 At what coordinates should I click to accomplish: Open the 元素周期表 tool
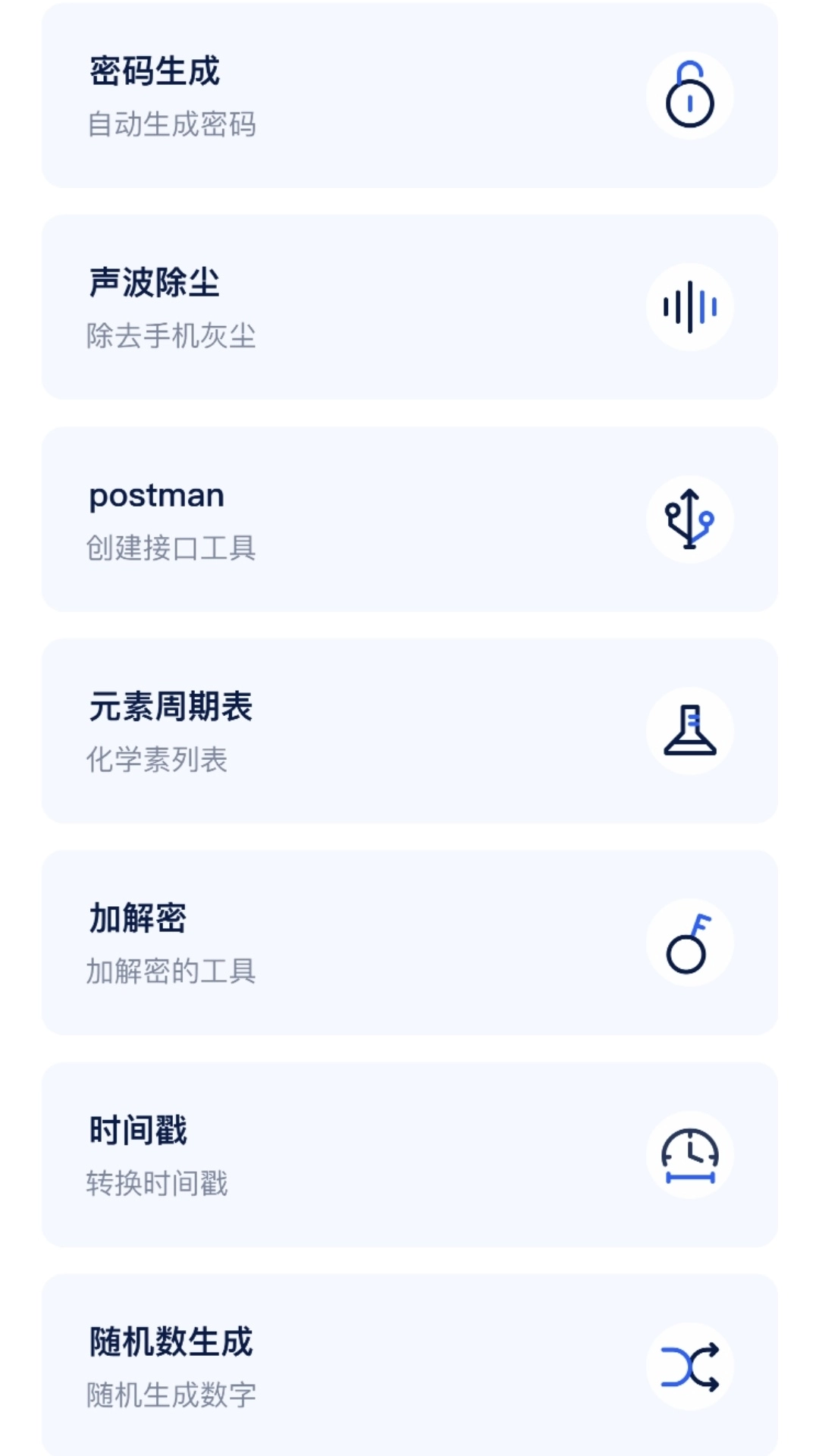[303, 730]
